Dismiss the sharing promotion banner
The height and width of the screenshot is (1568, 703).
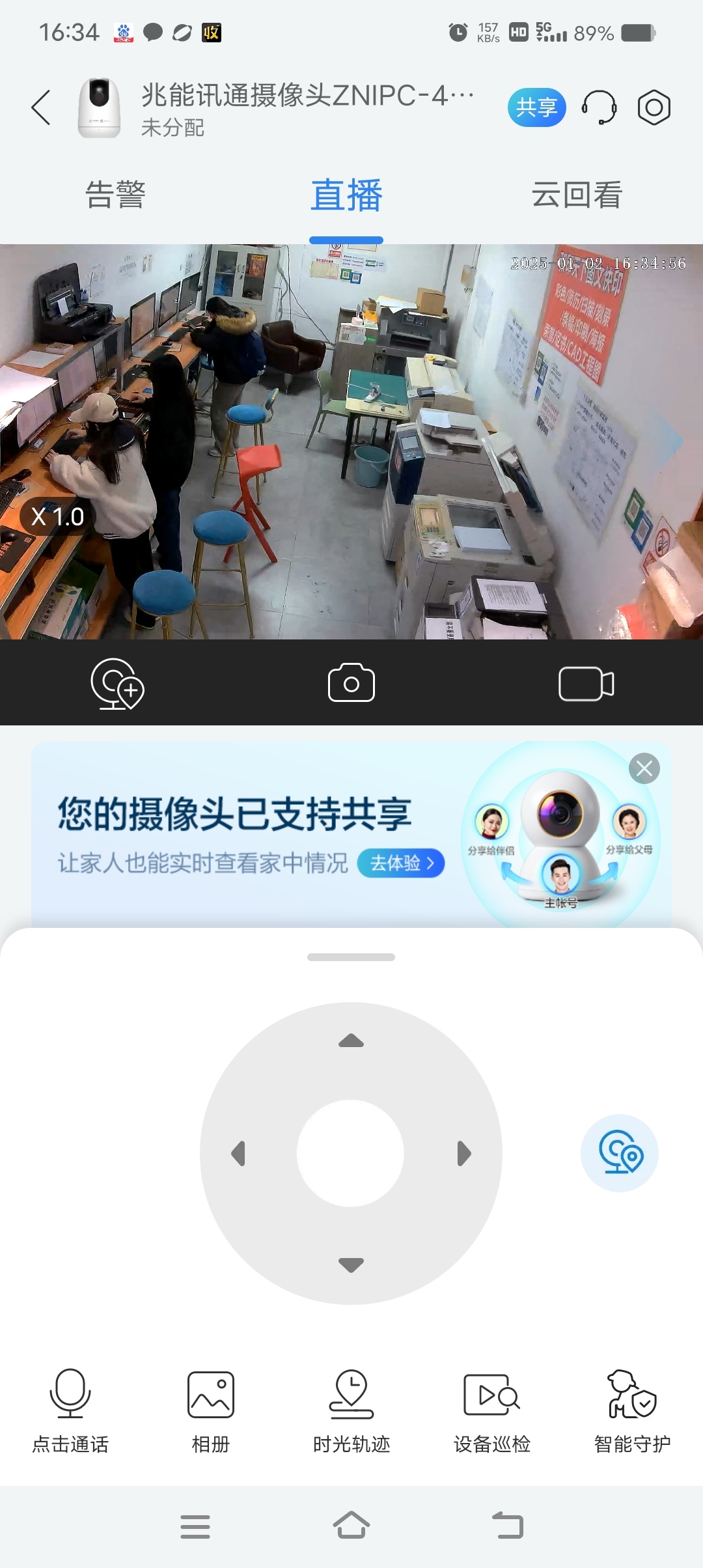click(644, 769)
